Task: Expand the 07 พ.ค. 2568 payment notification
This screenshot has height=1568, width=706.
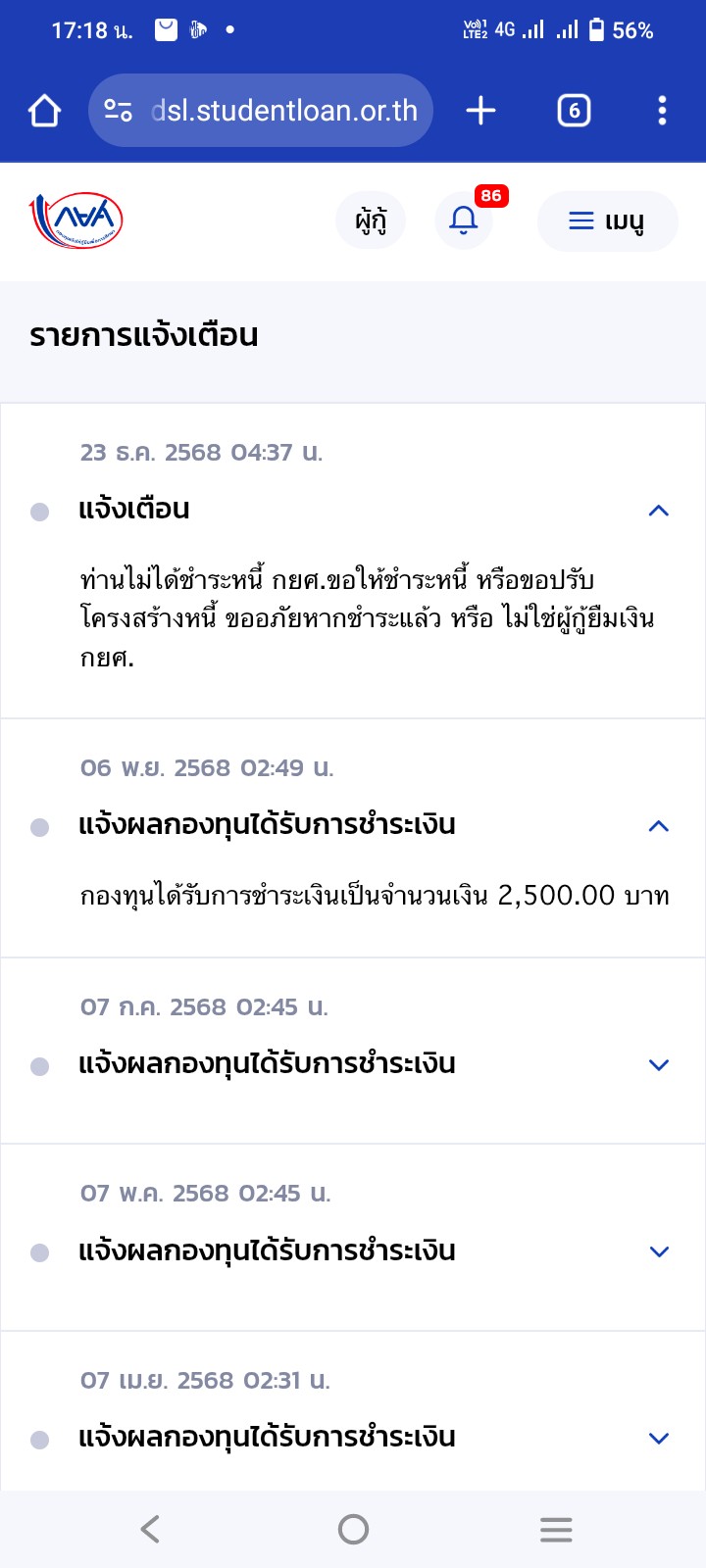Action: pos(659,1251)
